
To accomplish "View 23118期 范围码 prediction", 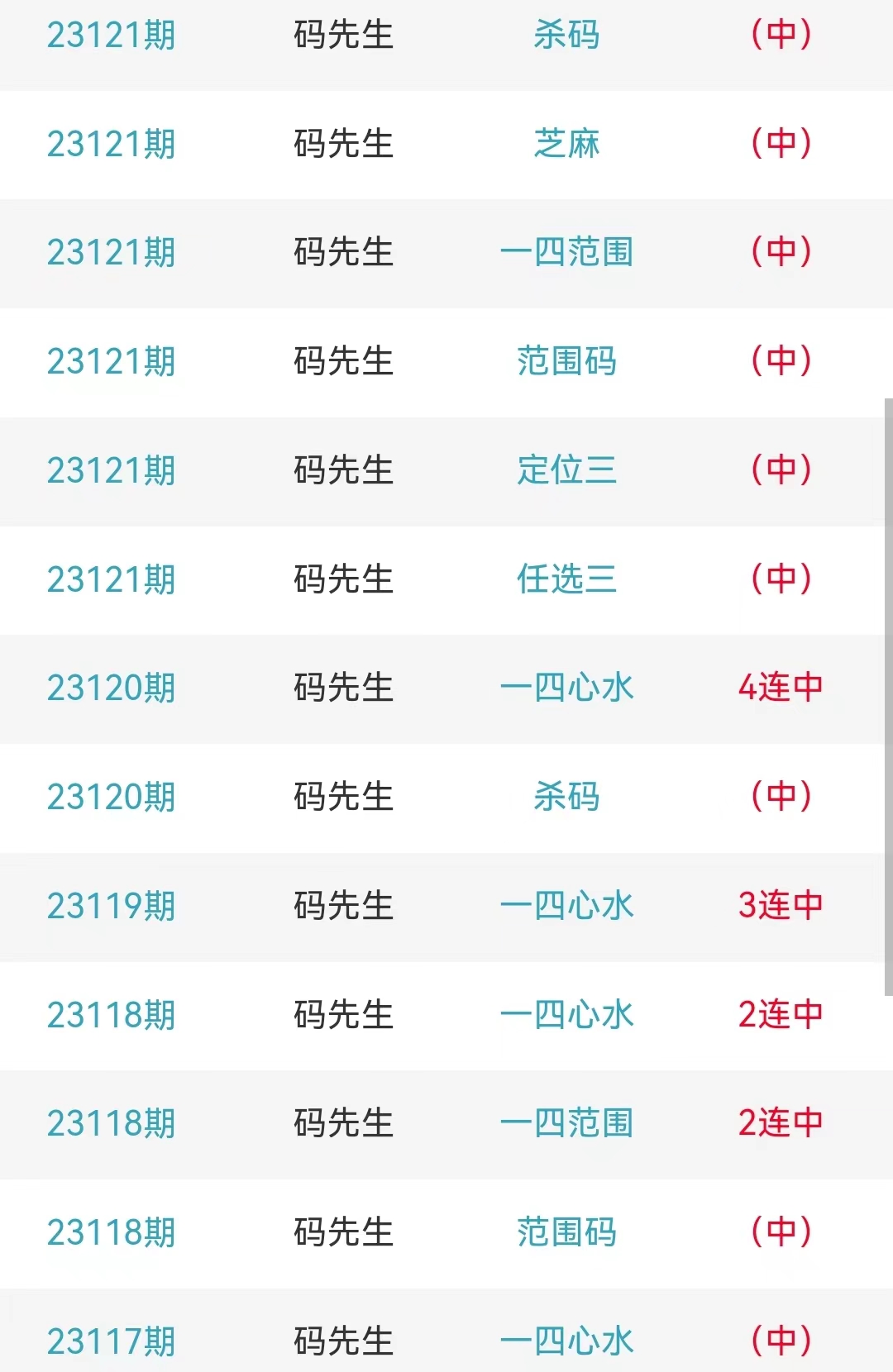I will pos(566,1233).
